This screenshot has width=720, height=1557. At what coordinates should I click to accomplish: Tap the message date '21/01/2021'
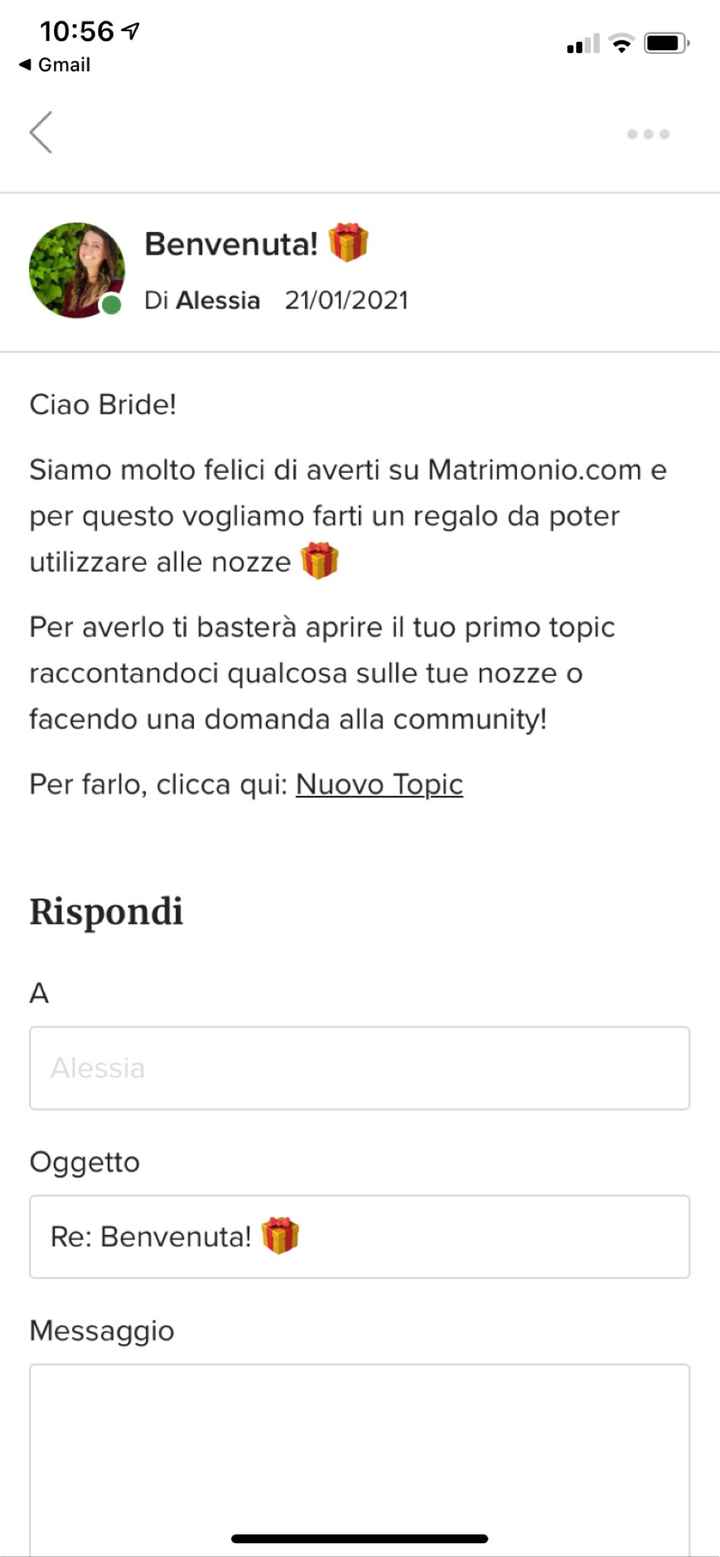(x=347, y=299)
